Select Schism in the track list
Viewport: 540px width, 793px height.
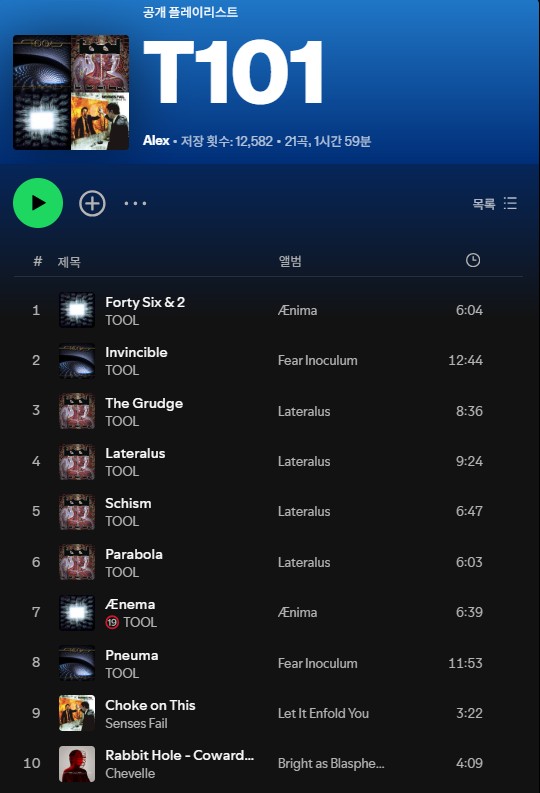pyautogui.click(x=128, y=503)
